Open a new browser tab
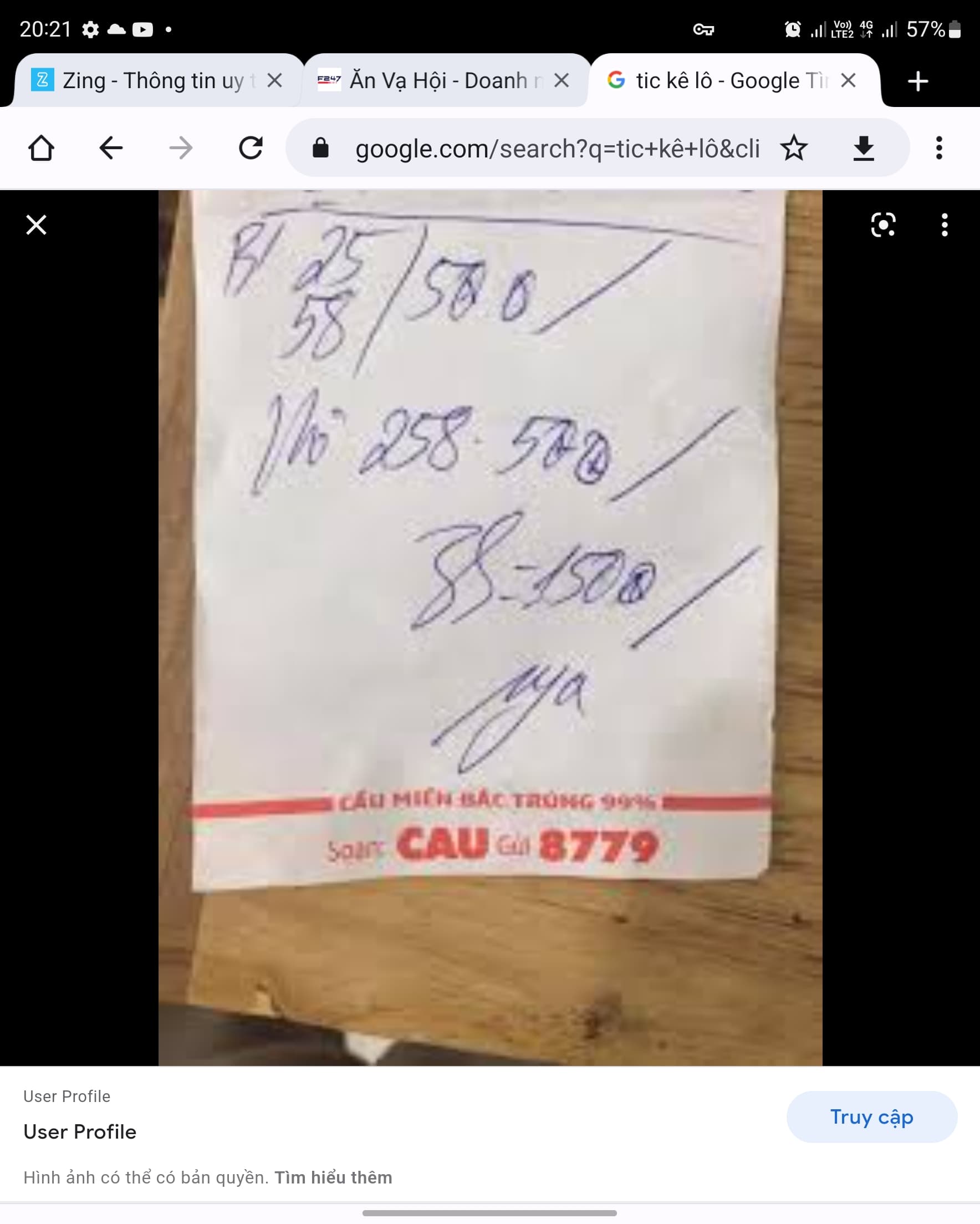 (917, 81)
